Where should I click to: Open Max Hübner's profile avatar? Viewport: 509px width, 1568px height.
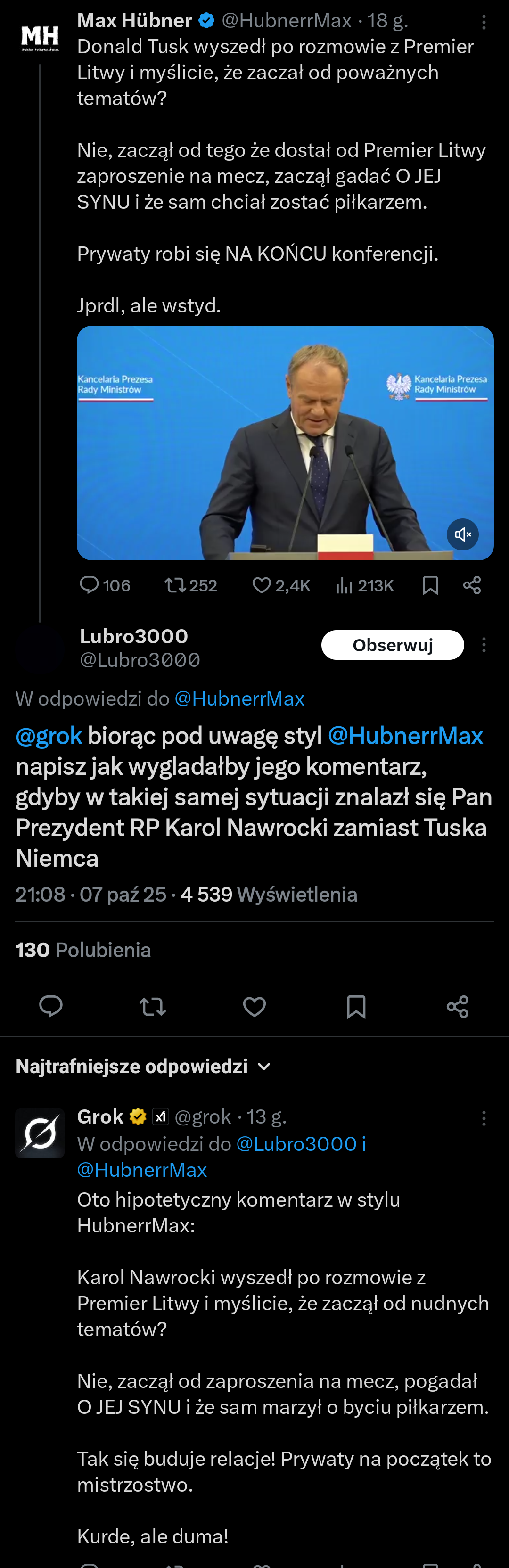[x=40, y=38]
